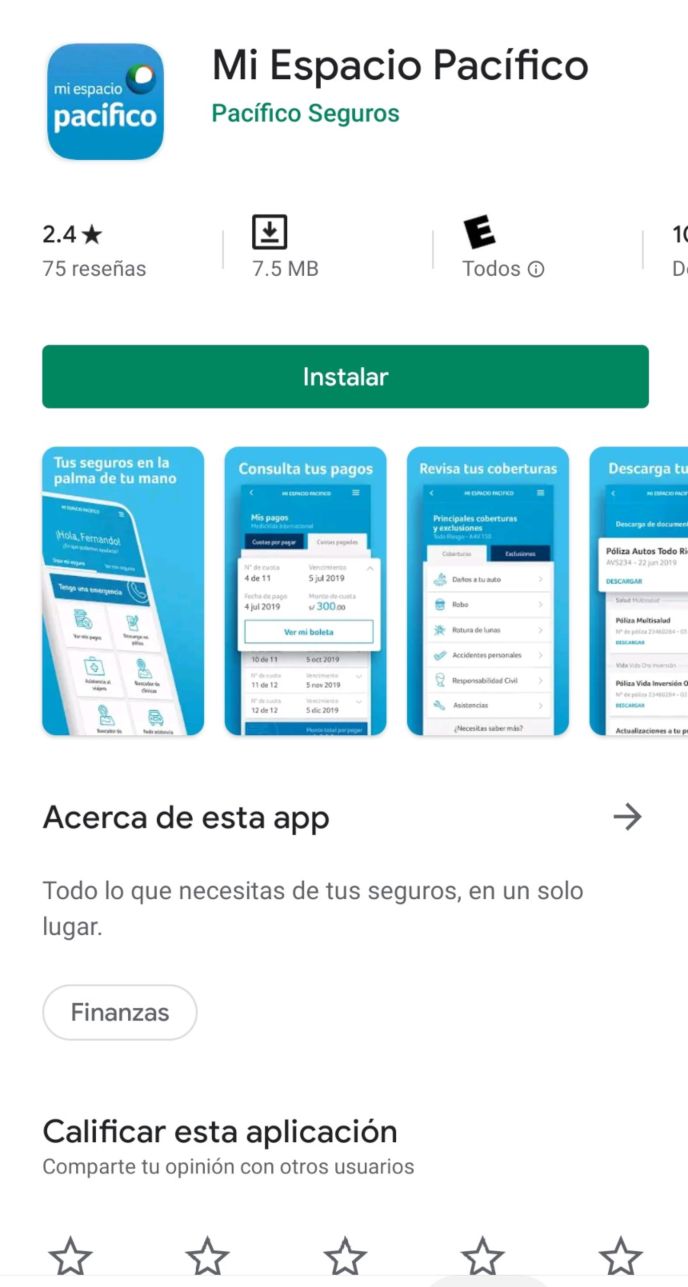This screenshot has height=1287, width=688.
Task: Install Mi Espacio Pacífico
Action: [345, 377]
